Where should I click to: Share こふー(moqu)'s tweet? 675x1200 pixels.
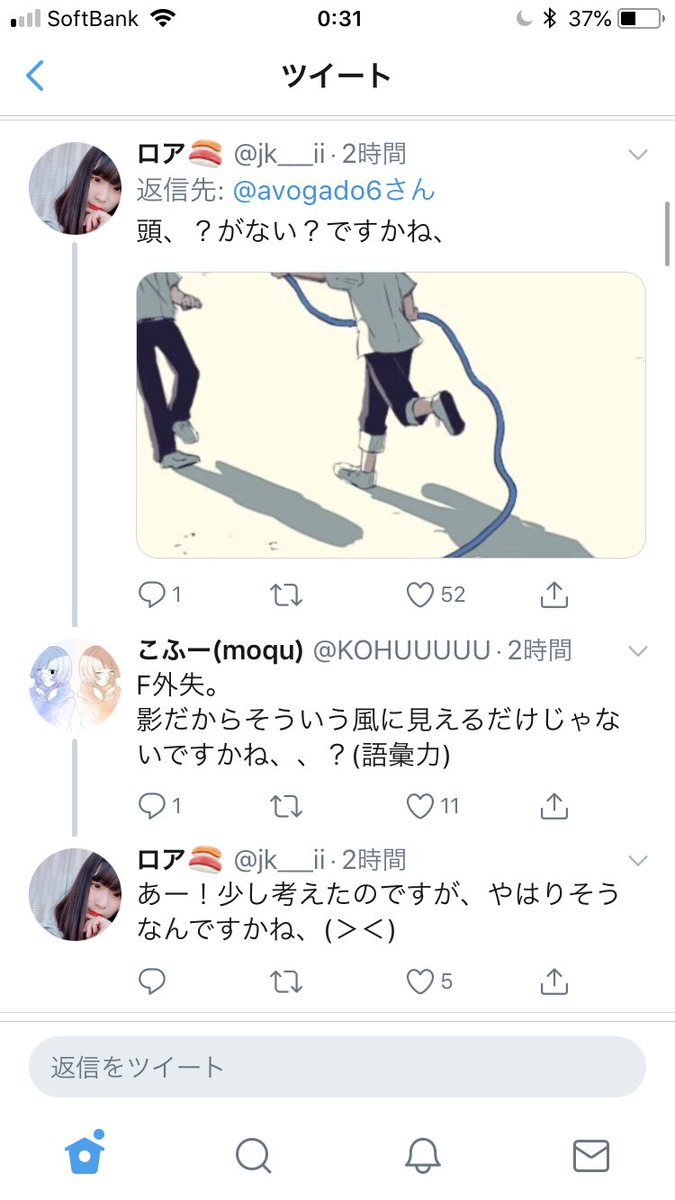(x=554, y=805)
